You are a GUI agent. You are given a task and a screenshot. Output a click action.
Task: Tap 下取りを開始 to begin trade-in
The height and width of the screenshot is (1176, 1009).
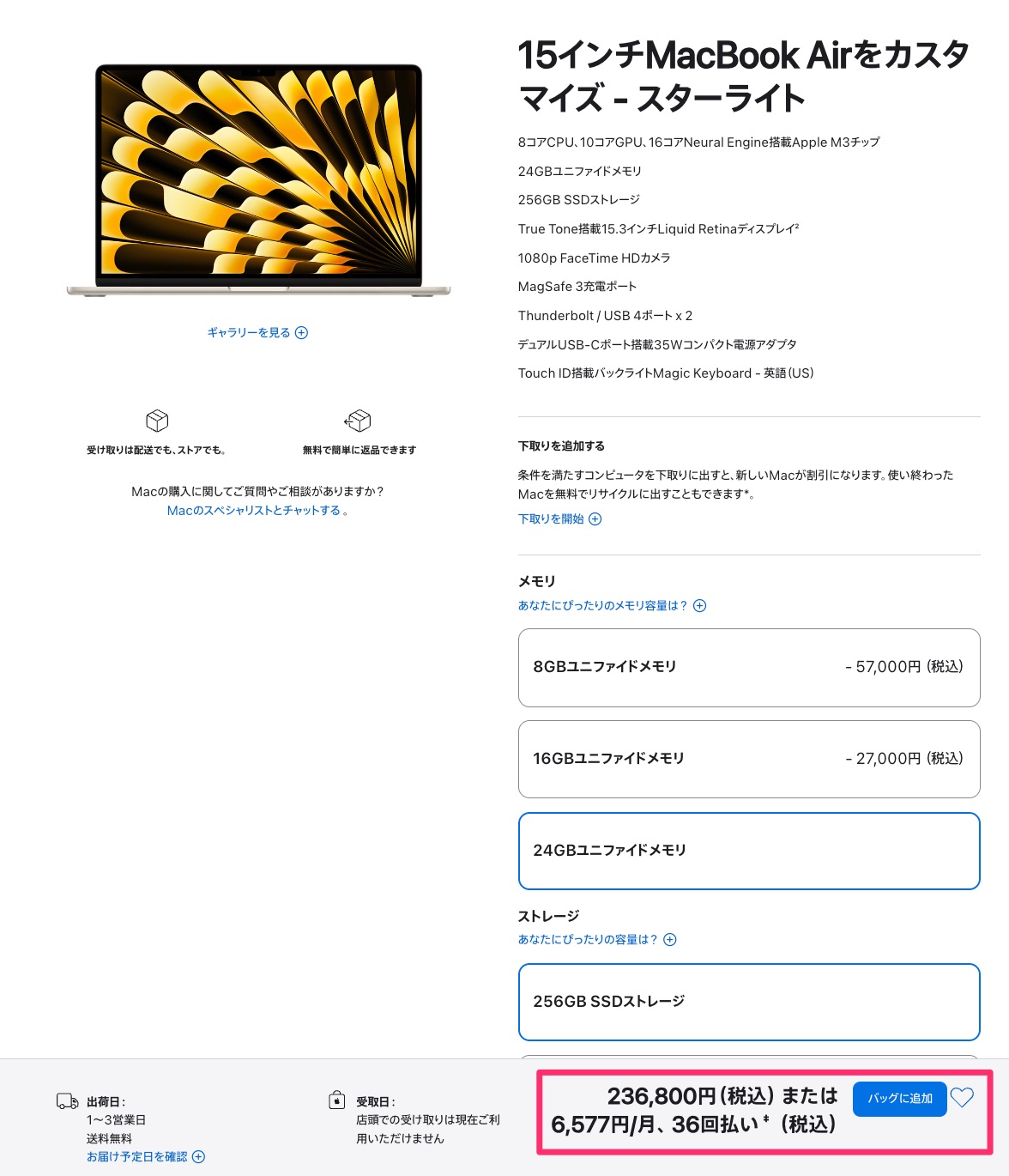(x=559, y=519)
